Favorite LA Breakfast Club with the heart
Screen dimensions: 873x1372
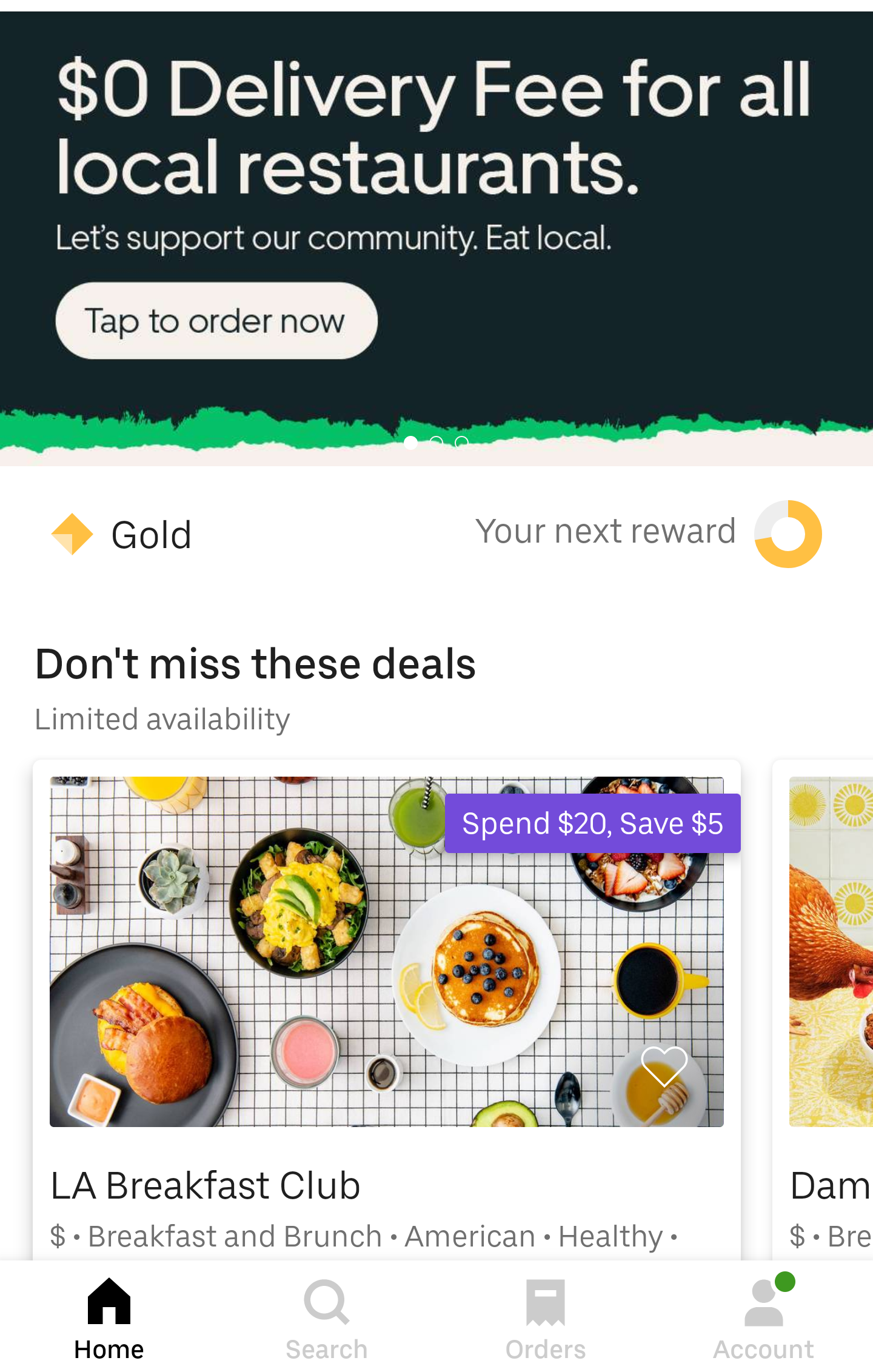[x=664, y=1066]
